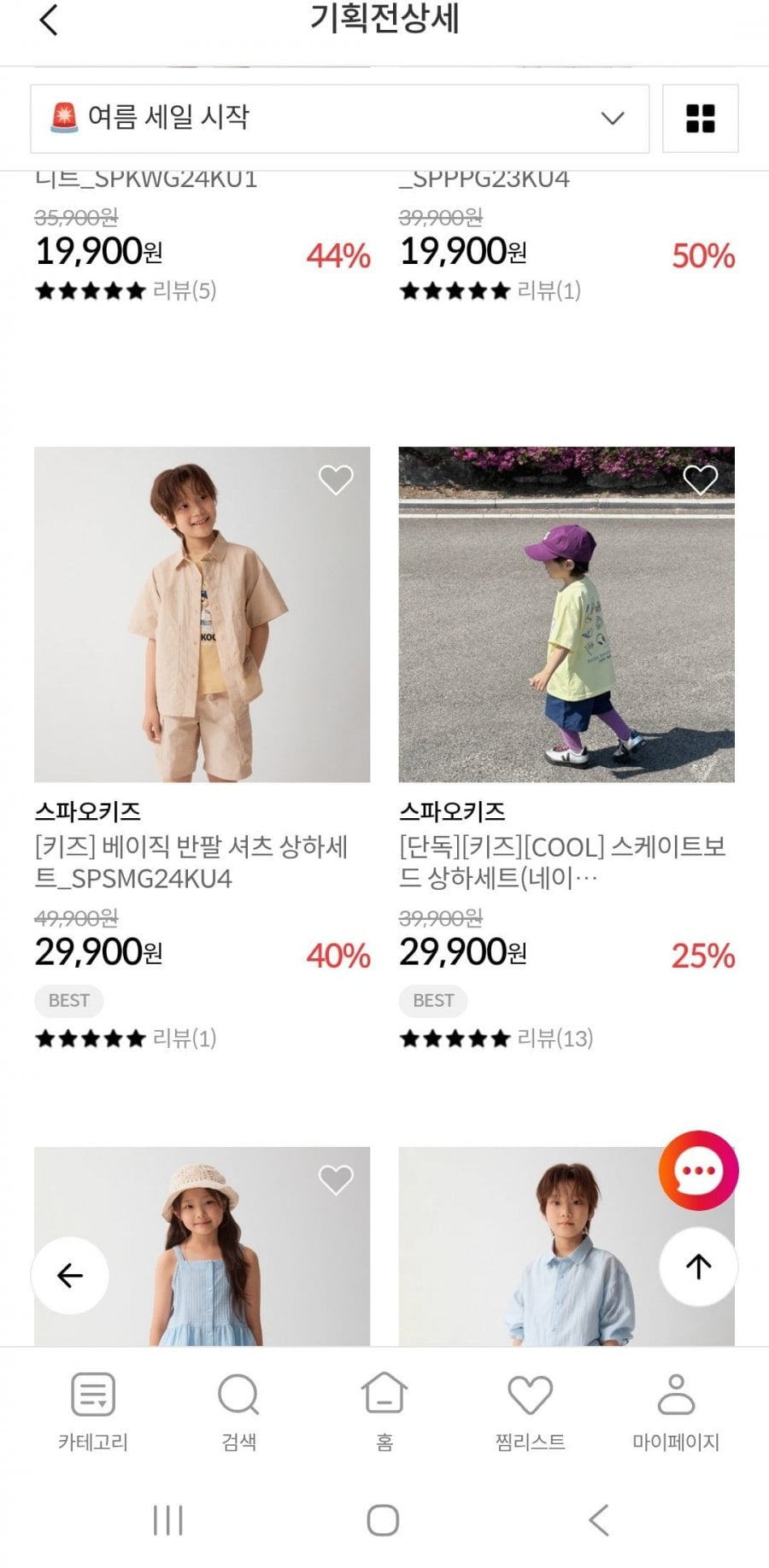Image resolution: width=769 pixels, height=1568 pixels.
Task: Expand the 여름 세일 시작 dropdown
Action: (340, 118)
